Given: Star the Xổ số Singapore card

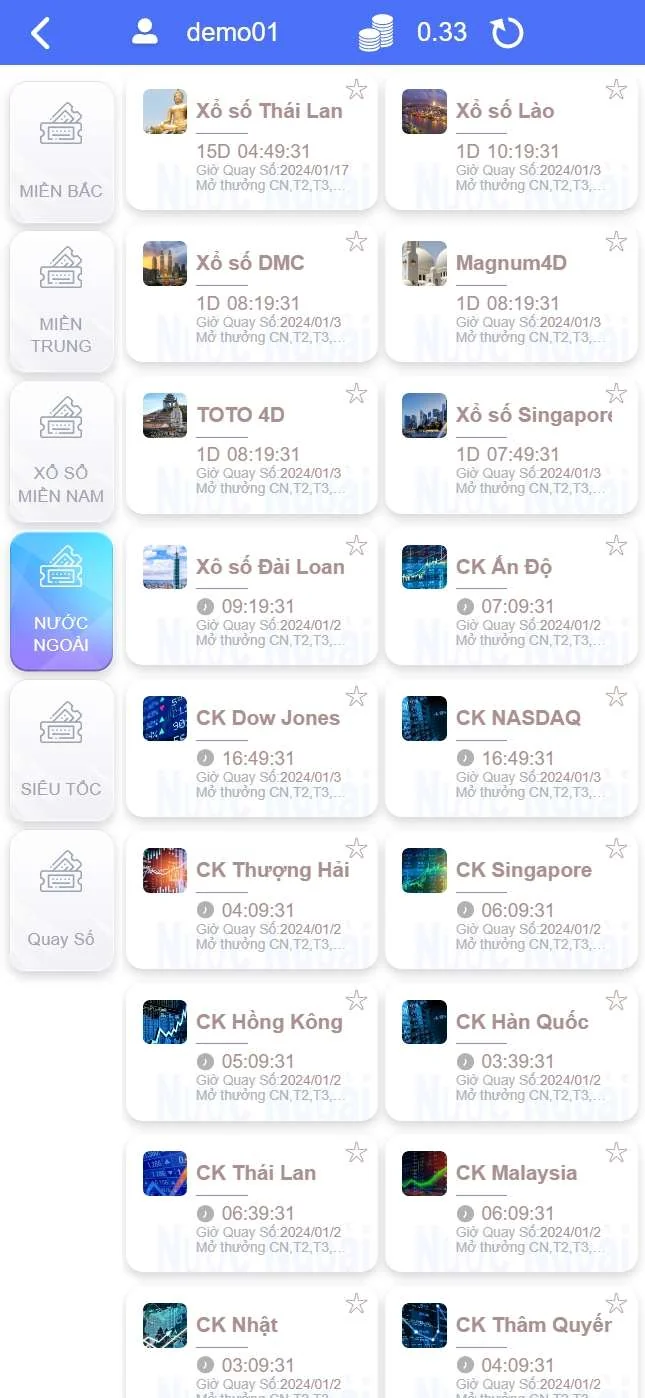Looking at the screenshot, I should tap(616, 393).
